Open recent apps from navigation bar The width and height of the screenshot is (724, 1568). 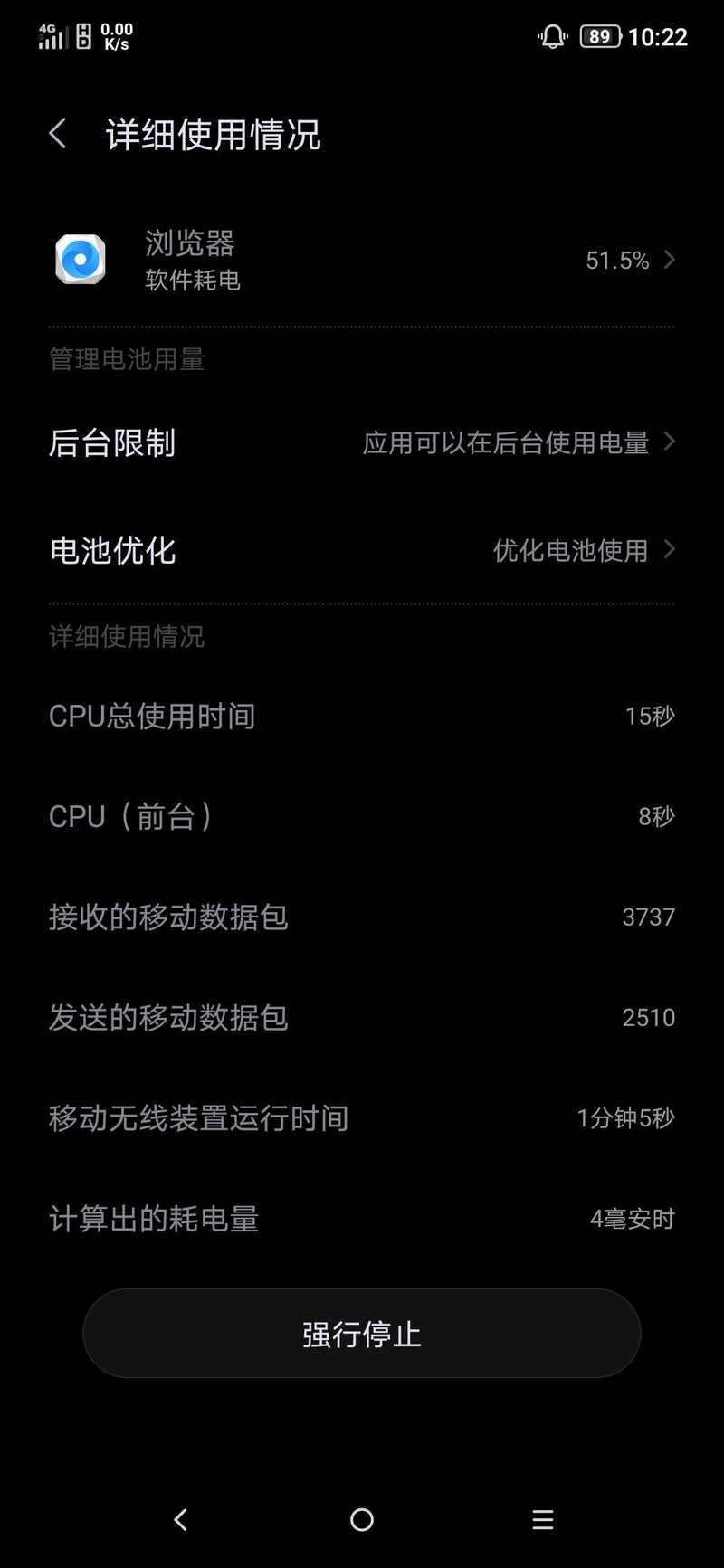pos(543,1520)
